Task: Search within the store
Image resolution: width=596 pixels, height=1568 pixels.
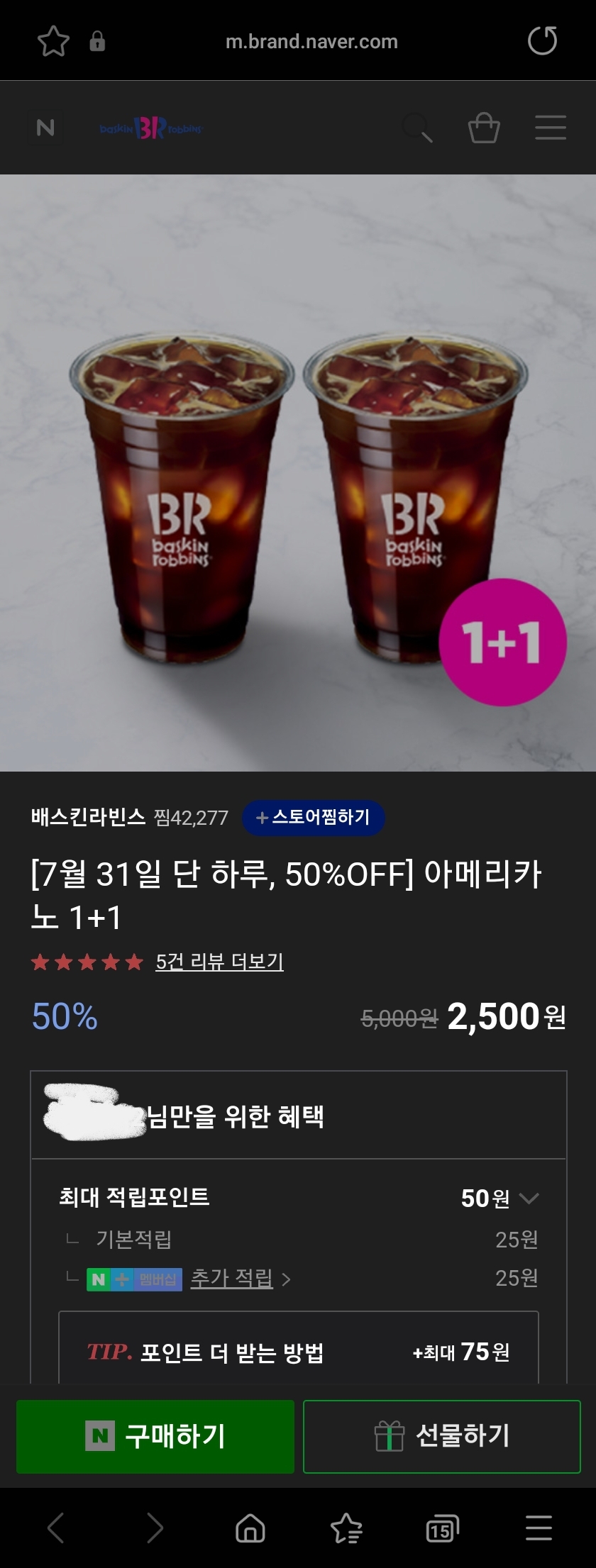Action: click(x=417, y=128)
